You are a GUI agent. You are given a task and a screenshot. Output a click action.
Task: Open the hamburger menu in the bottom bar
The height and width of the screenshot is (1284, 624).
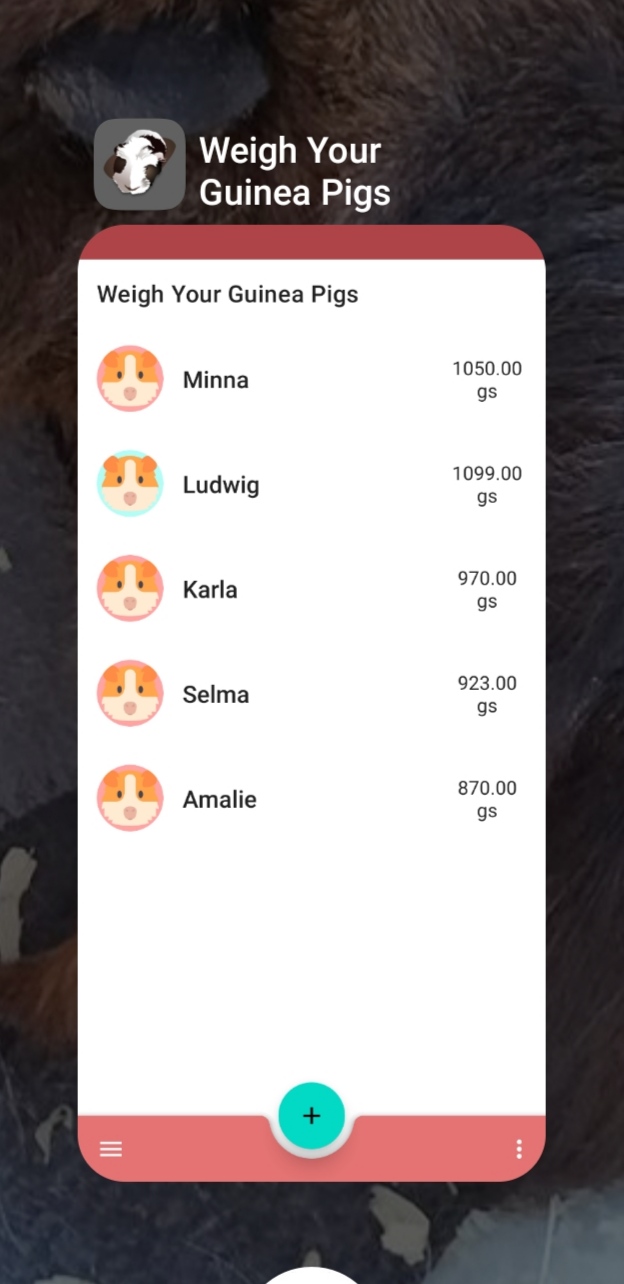point(111,1149)
